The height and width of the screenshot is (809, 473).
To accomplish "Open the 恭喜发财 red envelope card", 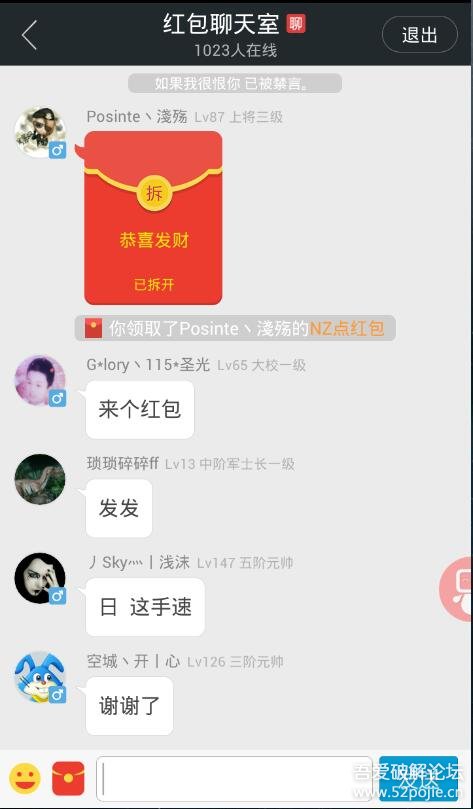I will 153,218.
